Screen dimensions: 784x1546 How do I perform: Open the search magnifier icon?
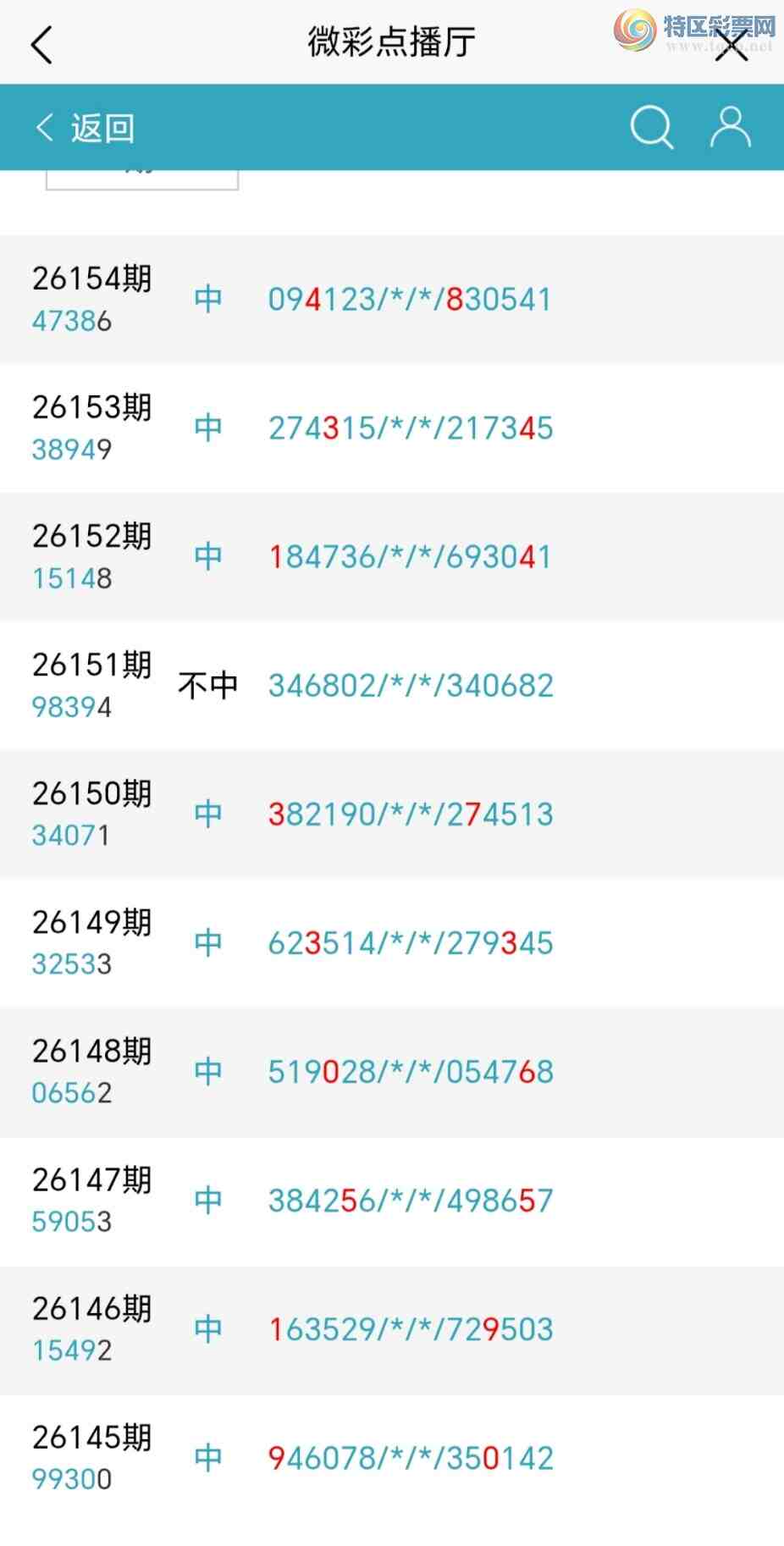[652, 128]
